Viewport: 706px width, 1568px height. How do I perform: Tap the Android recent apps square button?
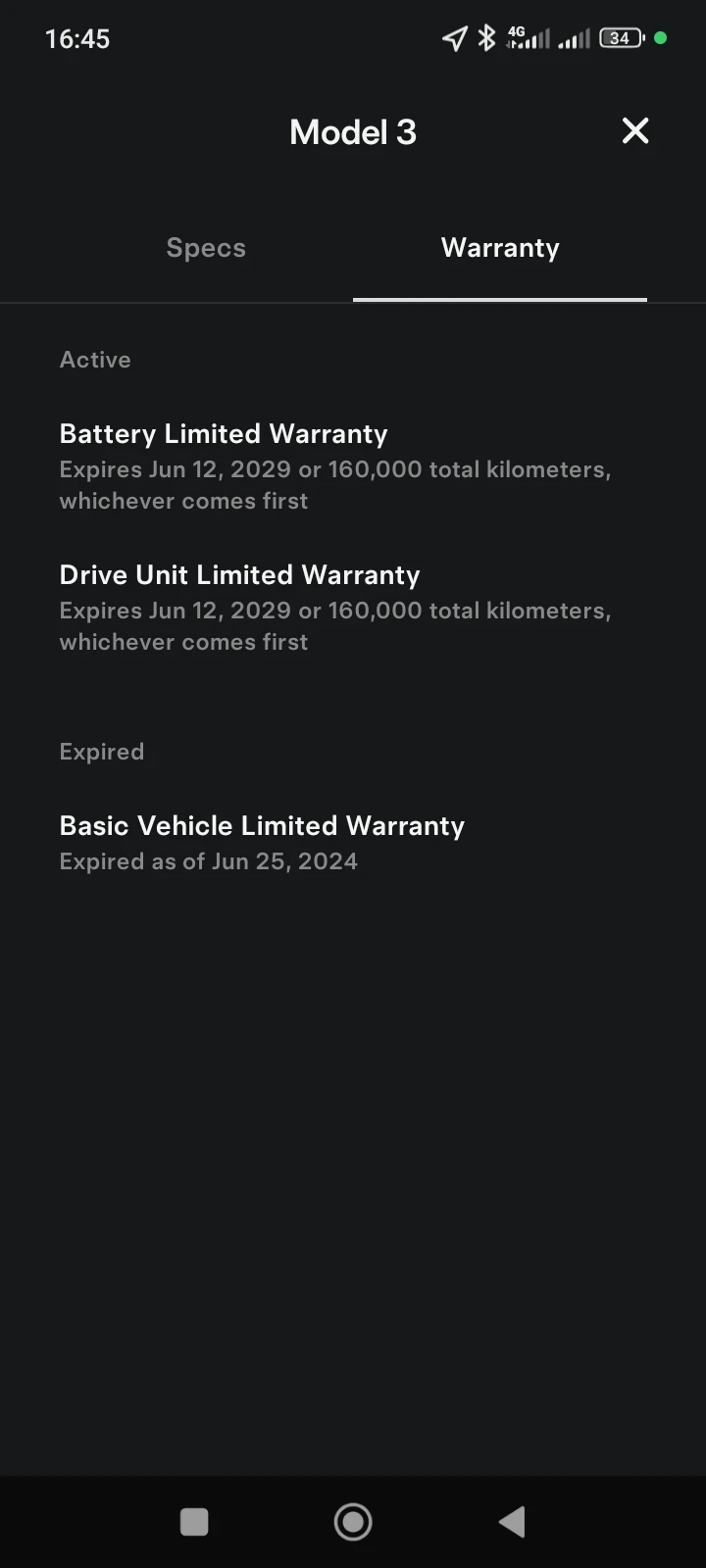194,1521
